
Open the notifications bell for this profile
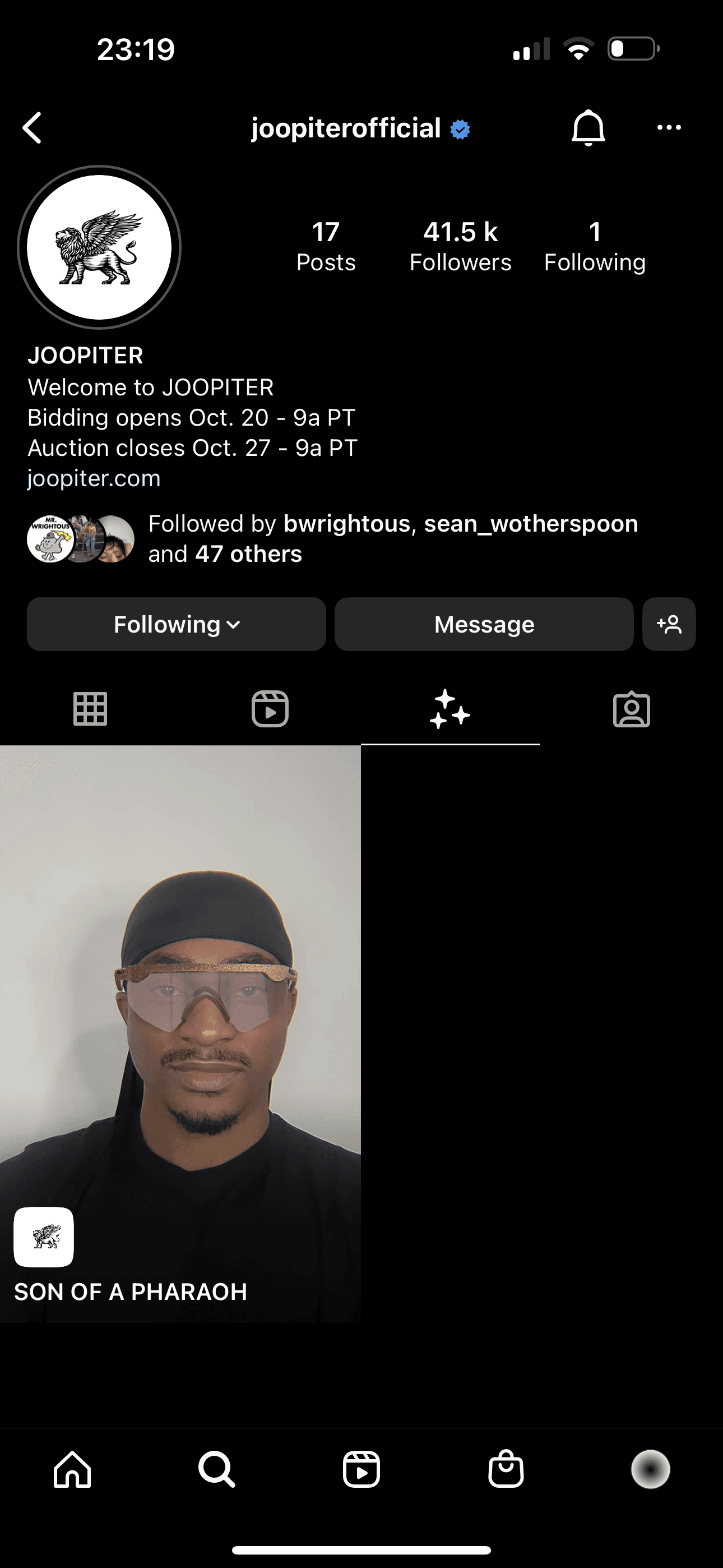pyautogui.click(x=588, y=128)
